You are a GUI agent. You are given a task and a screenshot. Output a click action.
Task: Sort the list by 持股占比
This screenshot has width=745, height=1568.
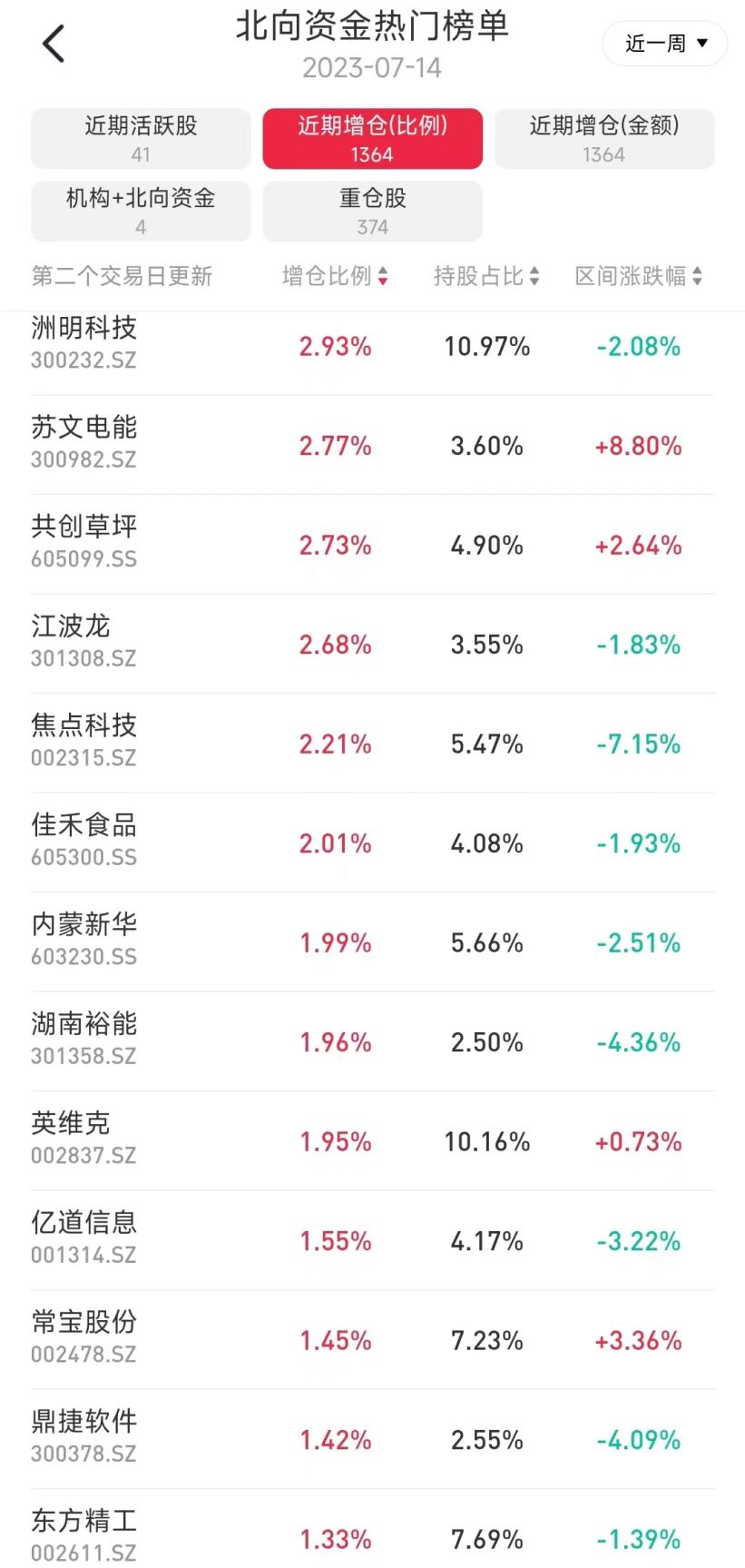[x=486, y=276]
